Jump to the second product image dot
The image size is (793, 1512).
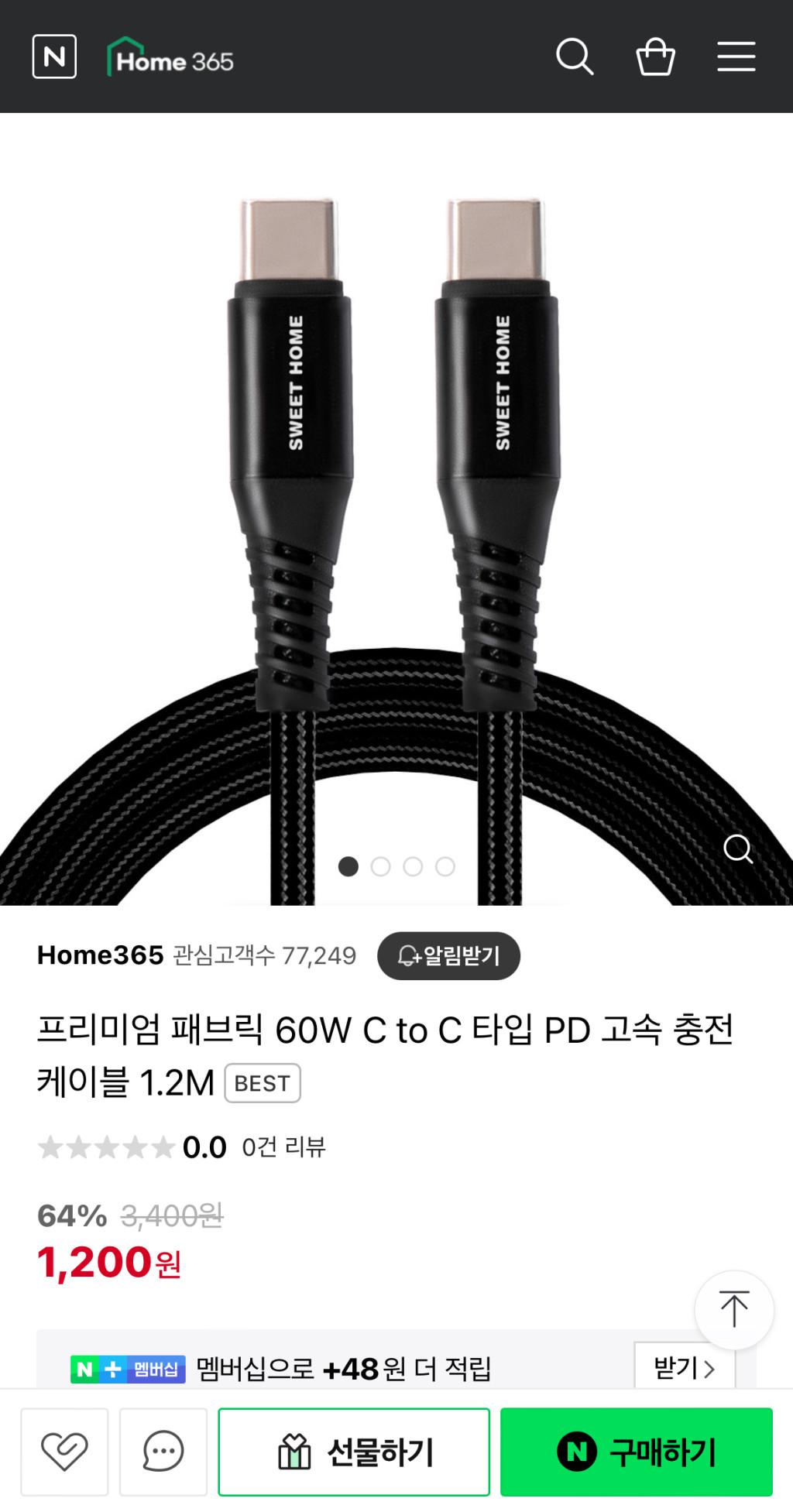click(x=380, y=866)
